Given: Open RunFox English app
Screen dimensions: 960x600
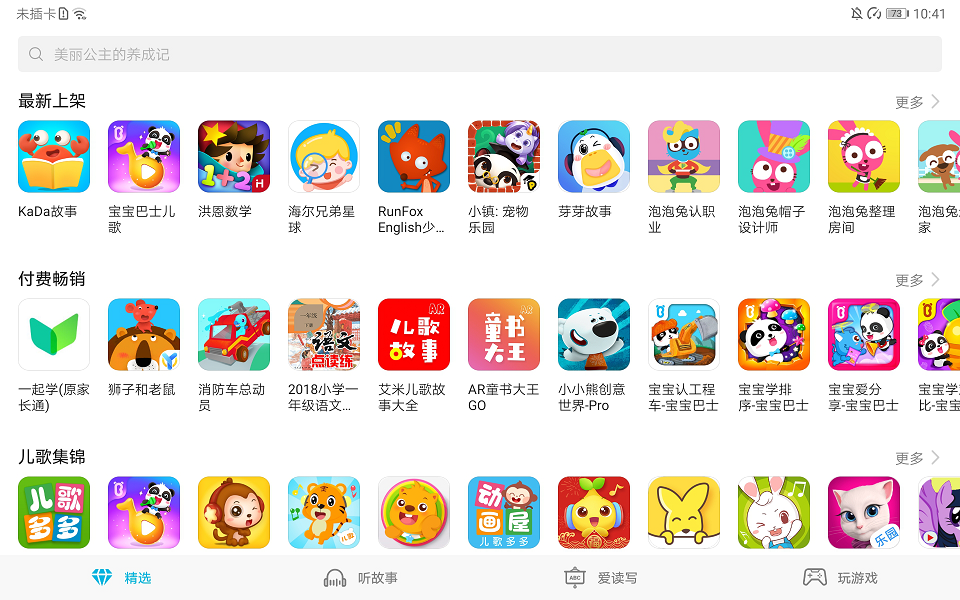Looking at the screenshot, I should pos(414,157).
